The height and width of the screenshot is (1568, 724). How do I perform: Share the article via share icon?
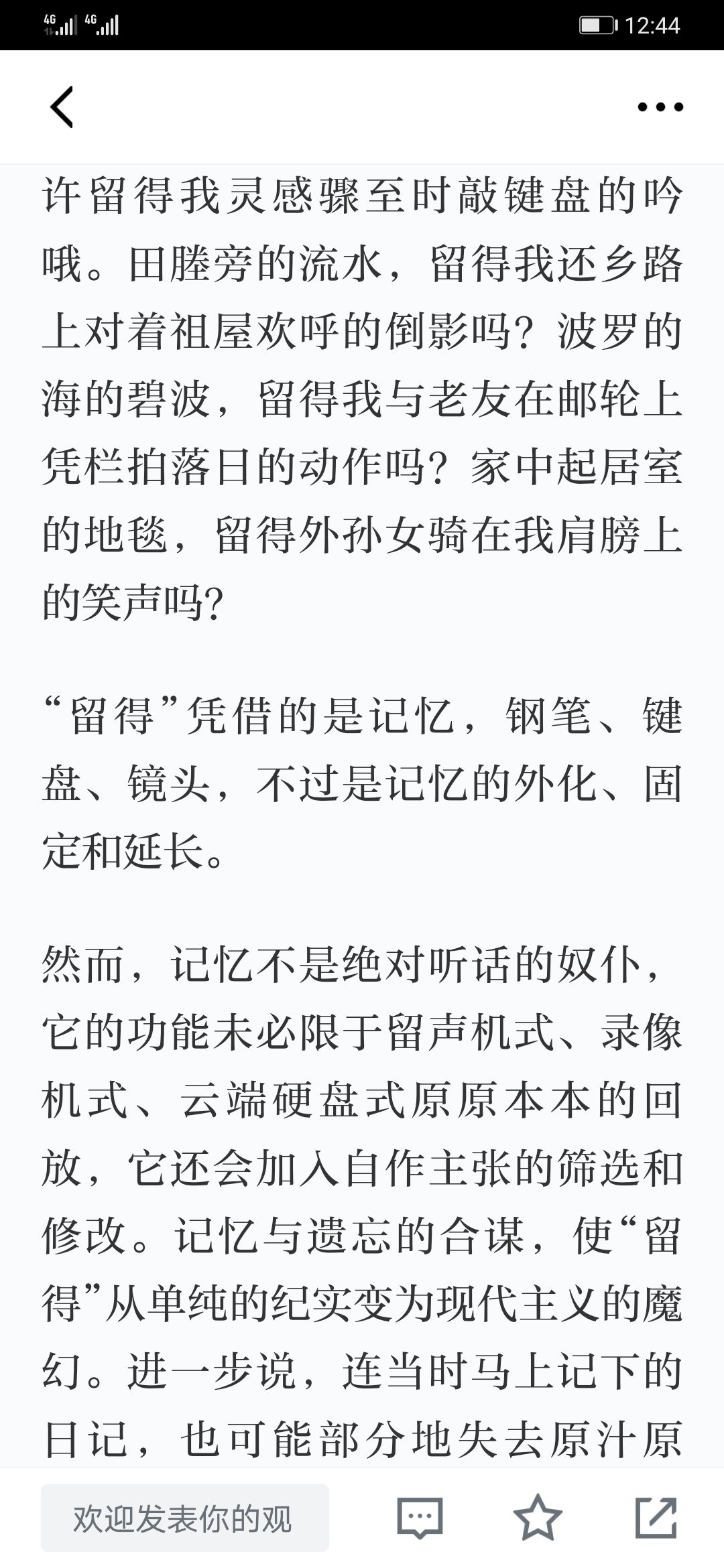pyautogui.click(x=656, y=1517)
